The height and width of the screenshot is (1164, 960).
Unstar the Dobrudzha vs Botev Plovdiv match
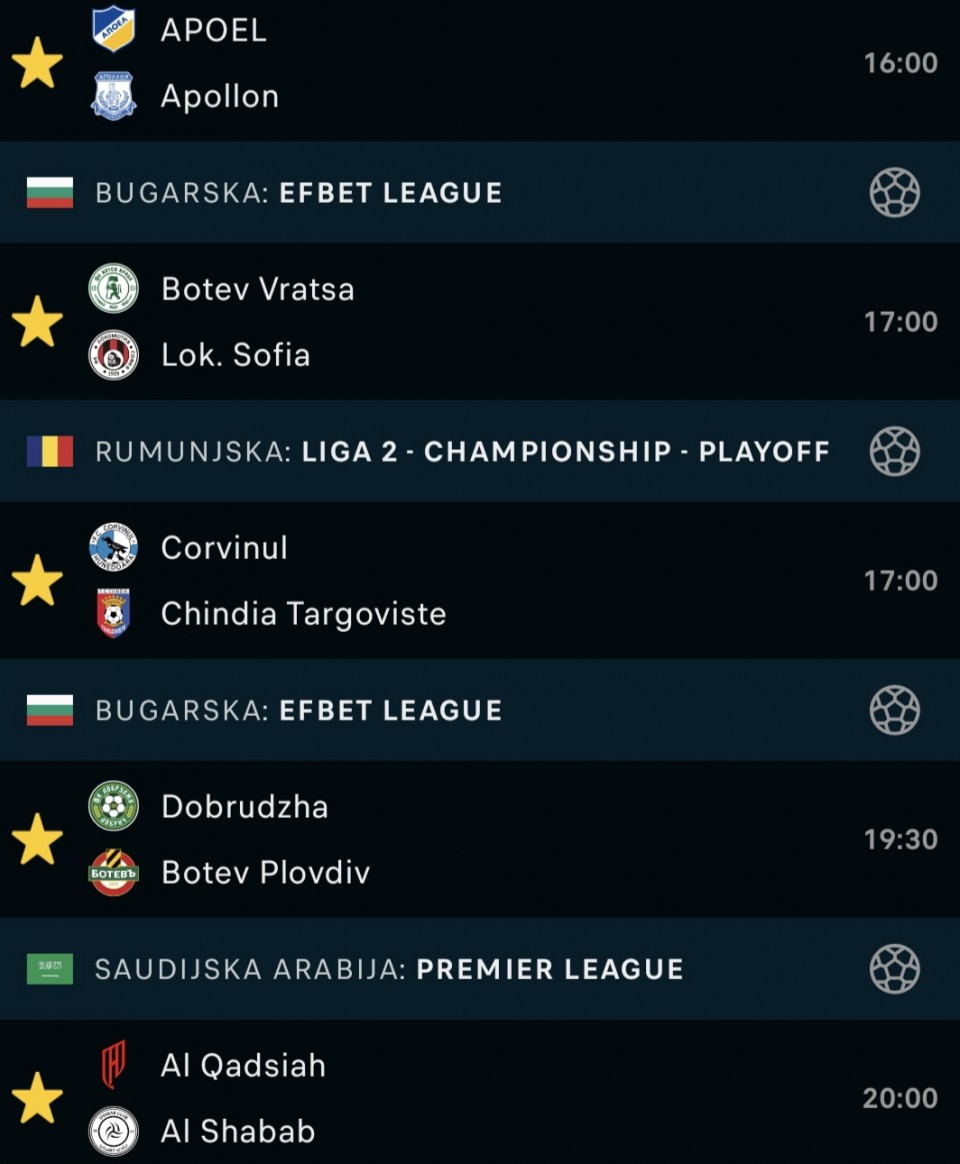click(37, 839)
